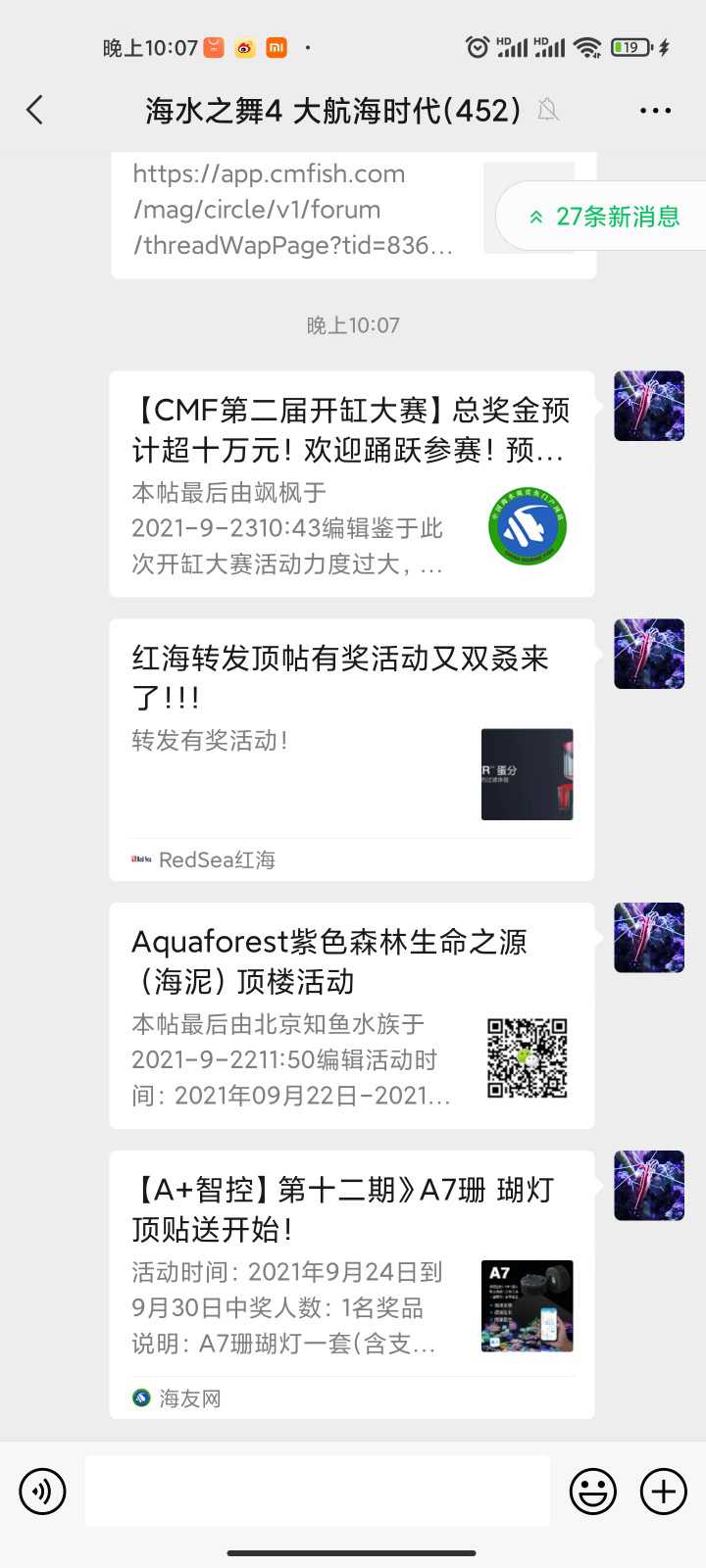Go back from the group chat
Viewport: 706px width, 1568px height.
click(35, 110)
